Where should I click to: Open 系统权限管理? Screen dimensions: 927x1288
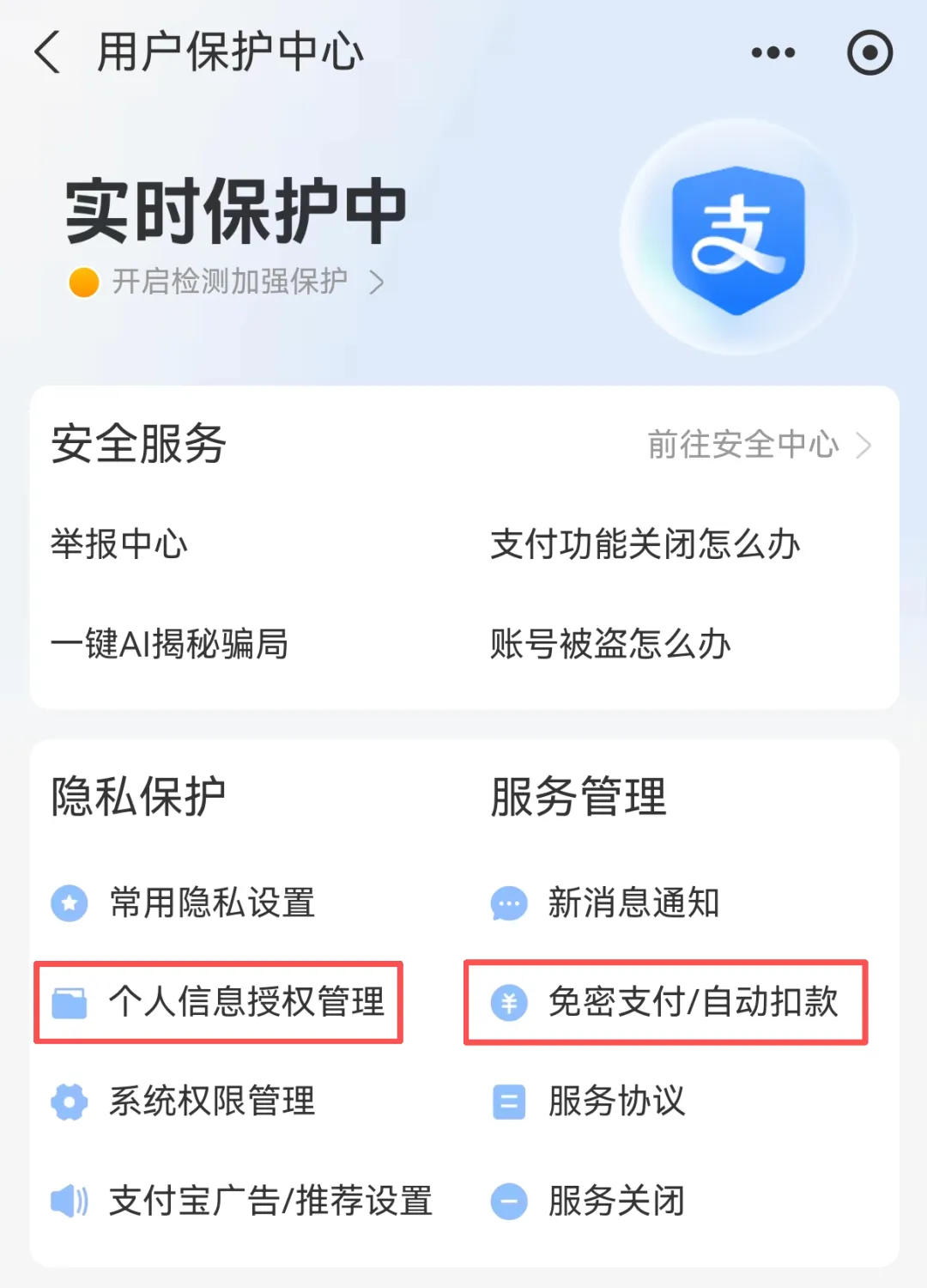coord(211,1102)
